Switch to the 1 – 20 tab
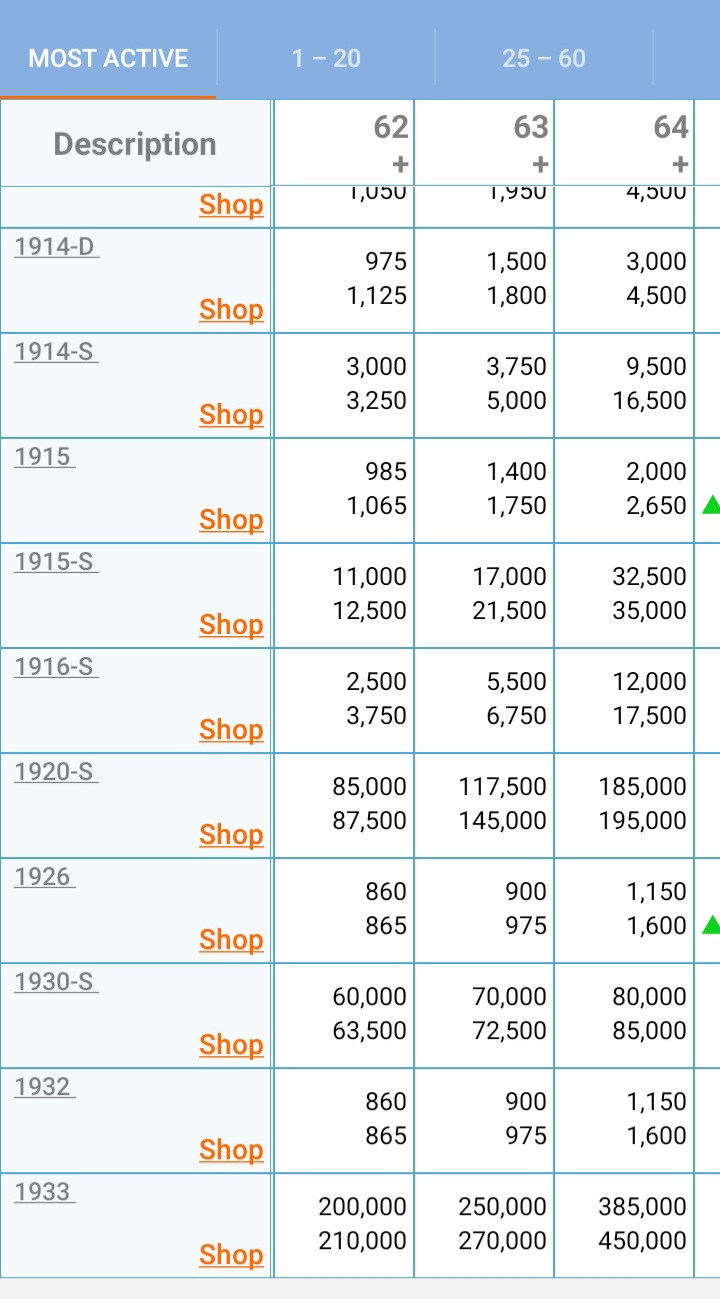 (326, 58)
